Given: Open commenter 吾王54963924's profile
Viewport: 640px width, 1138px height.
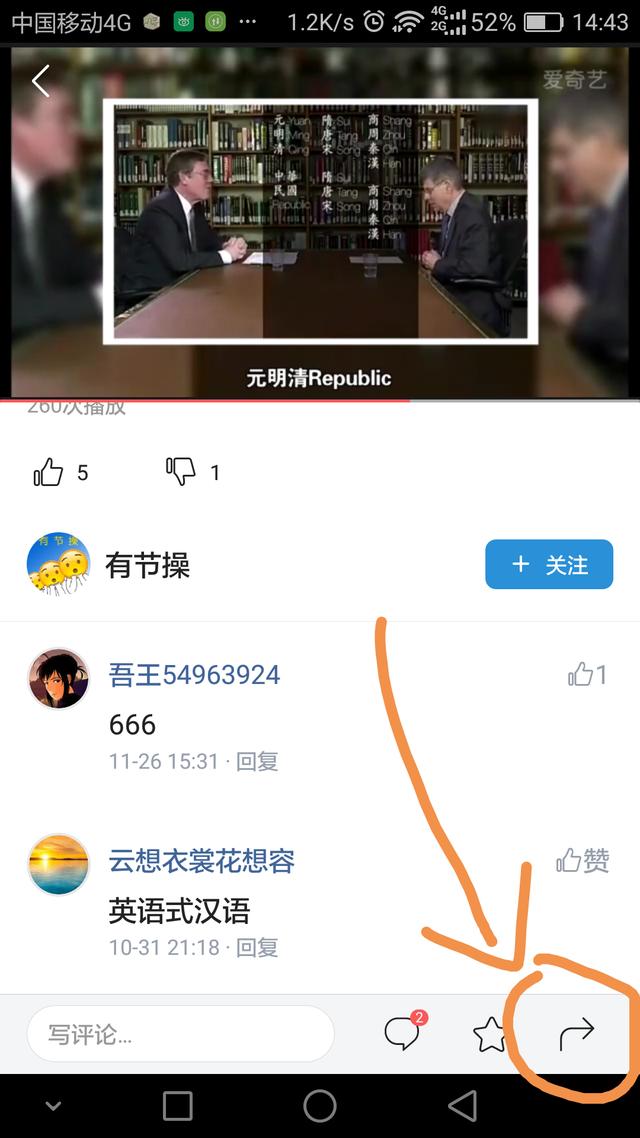Looking at the screenshot, I should click(x=58, y=678).
